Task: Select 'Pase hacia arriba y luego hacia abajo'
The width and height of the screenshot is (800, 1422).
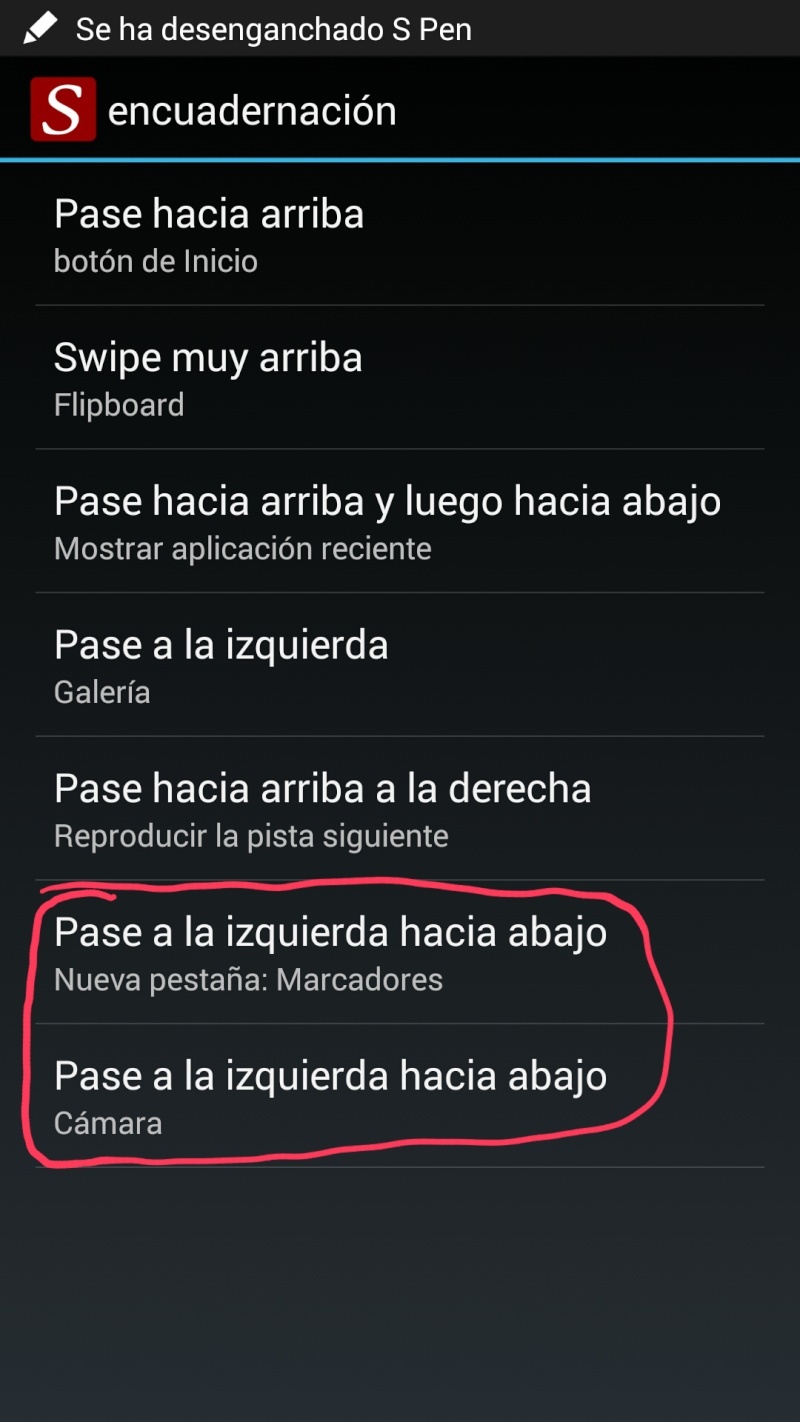Action: click(400, 523)
